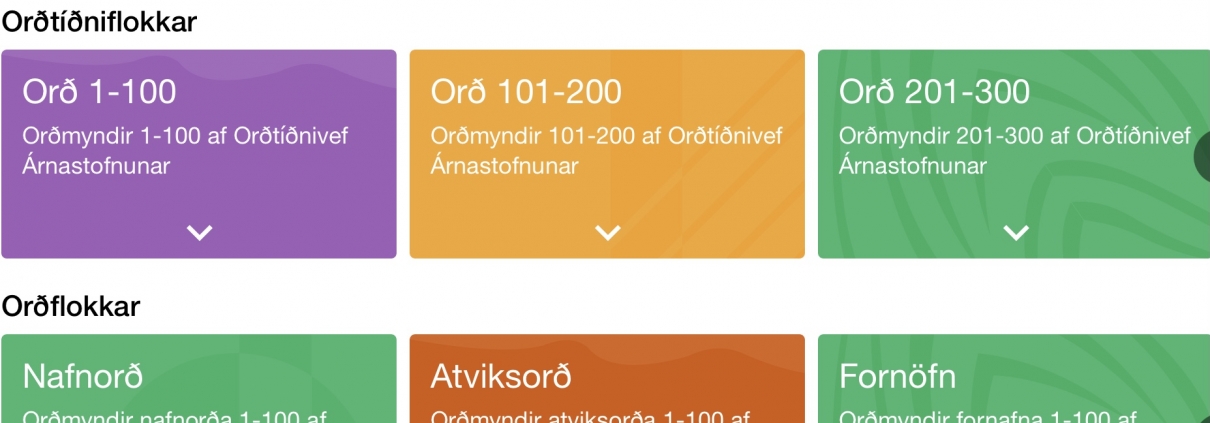Expand the chevron on Orð 1-100

(x=199, y=233)
